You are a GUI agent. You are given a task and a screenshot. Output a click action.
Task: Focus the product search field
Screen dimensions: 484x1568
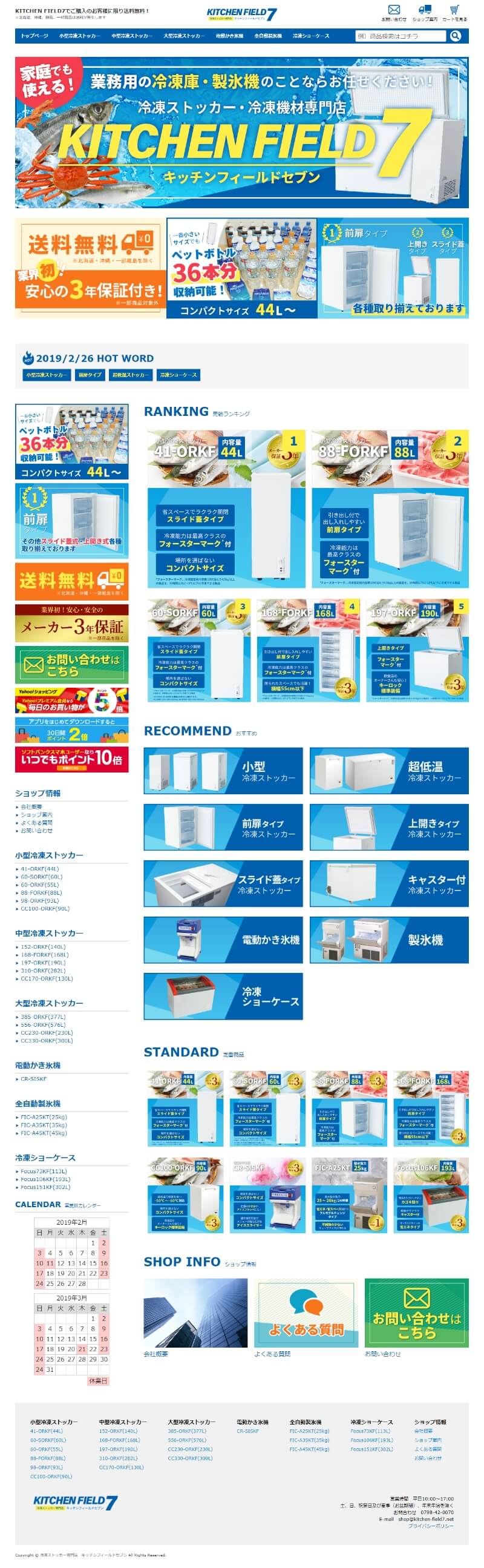tap(400, 36)
